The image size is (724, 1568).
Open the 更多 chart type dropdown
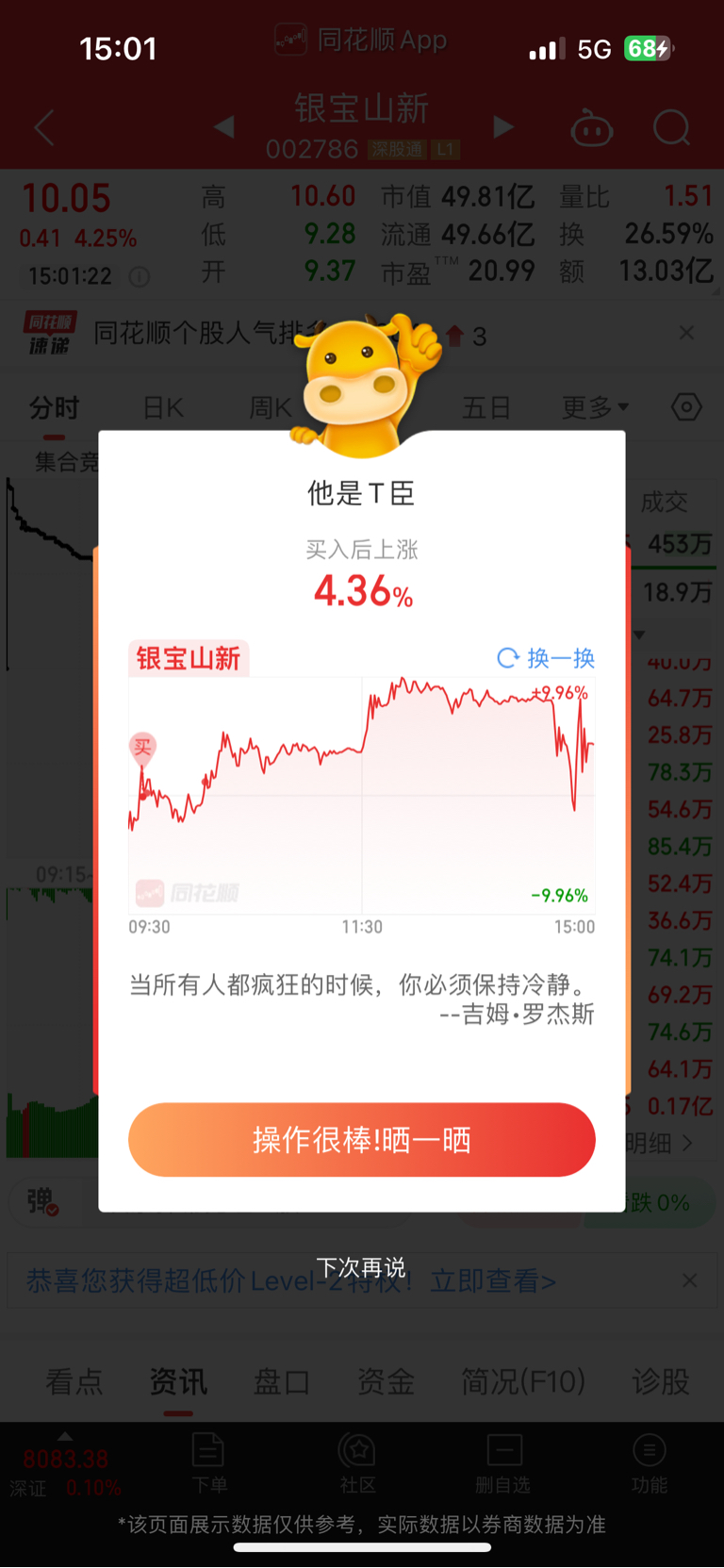tap(594, 406)
